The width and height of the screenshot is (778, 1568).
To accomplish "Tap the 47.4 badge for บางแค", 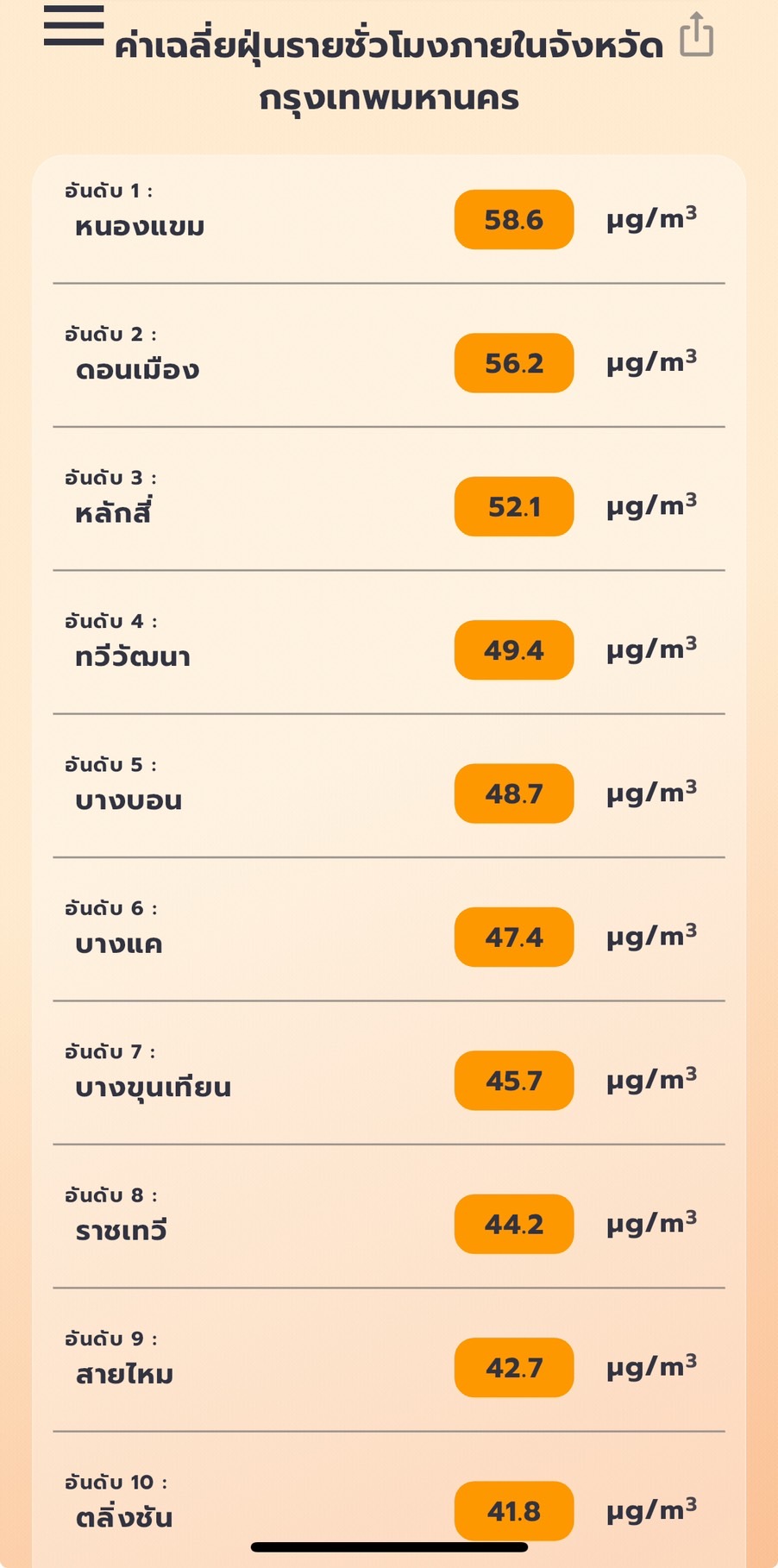I will click(512, 938).
